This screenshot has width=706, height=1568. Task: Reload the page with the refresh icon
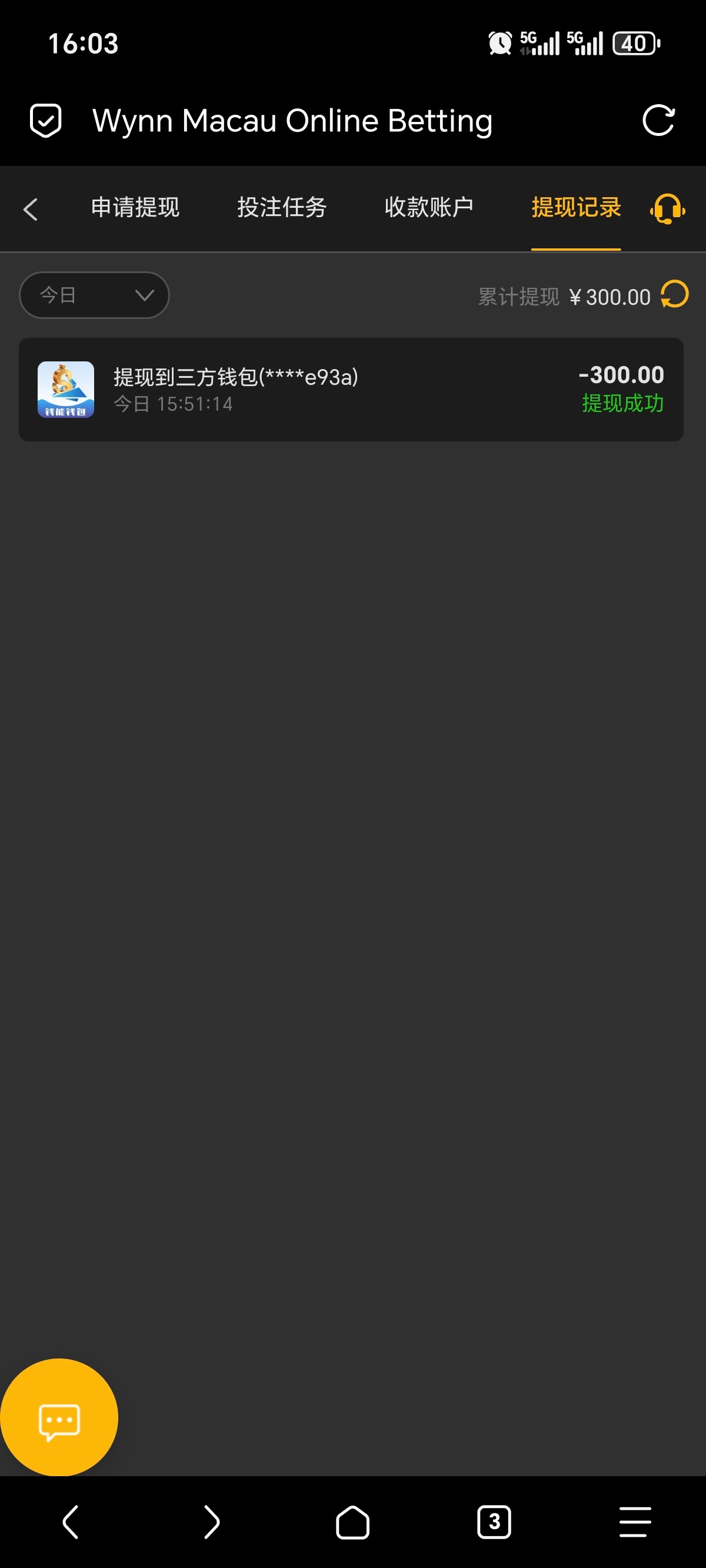tap(658, 120)
